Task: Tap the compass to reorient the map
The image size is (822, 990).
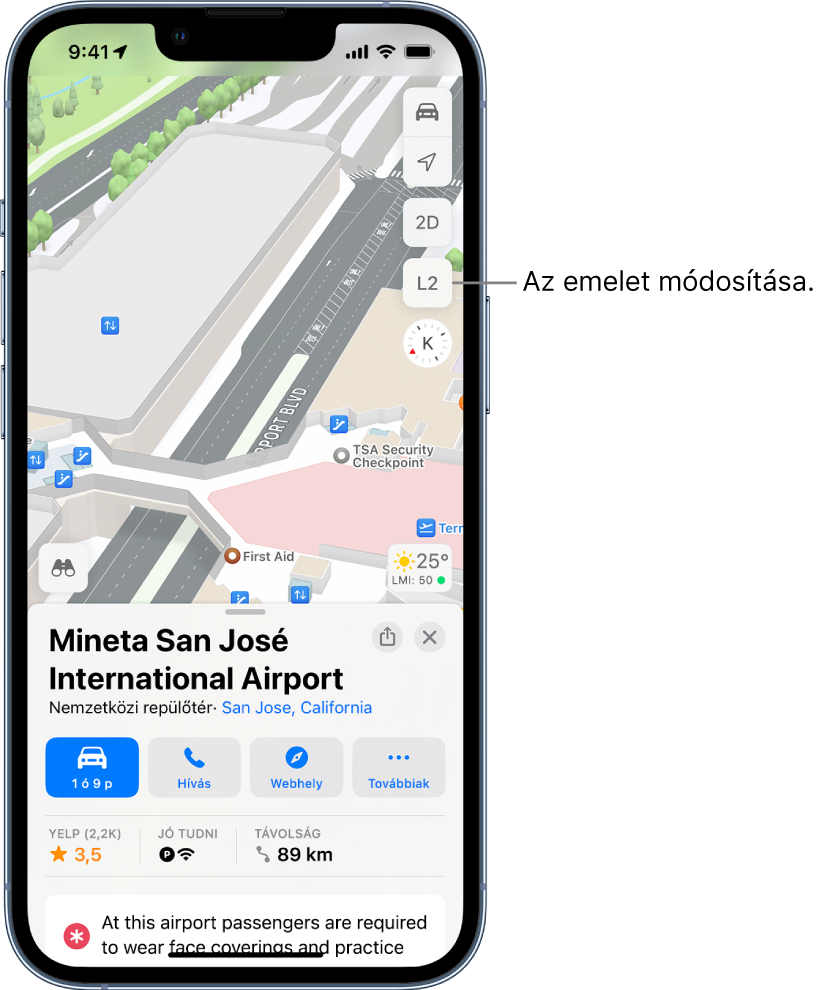Action: 427,344
